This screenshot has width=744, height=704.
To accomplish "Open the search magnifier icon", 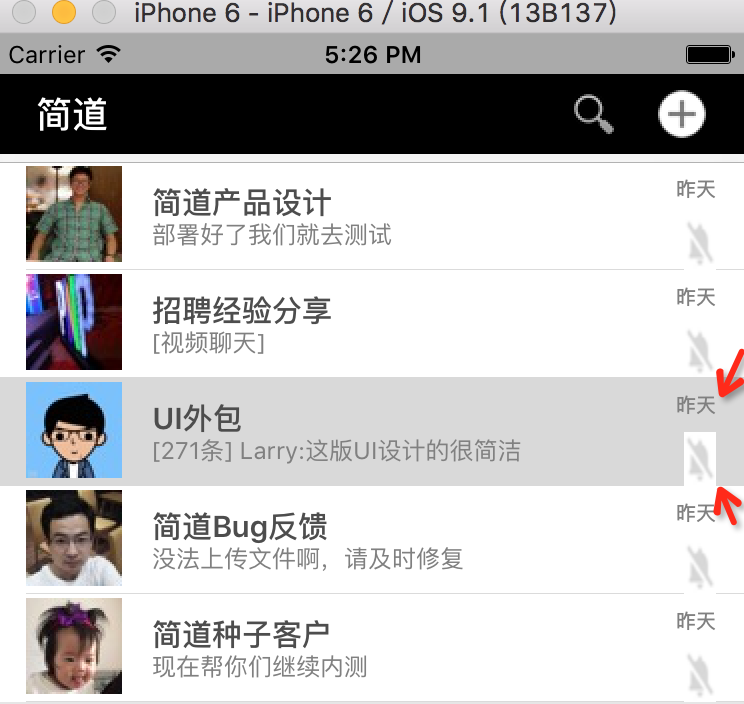I will [594, 114].
